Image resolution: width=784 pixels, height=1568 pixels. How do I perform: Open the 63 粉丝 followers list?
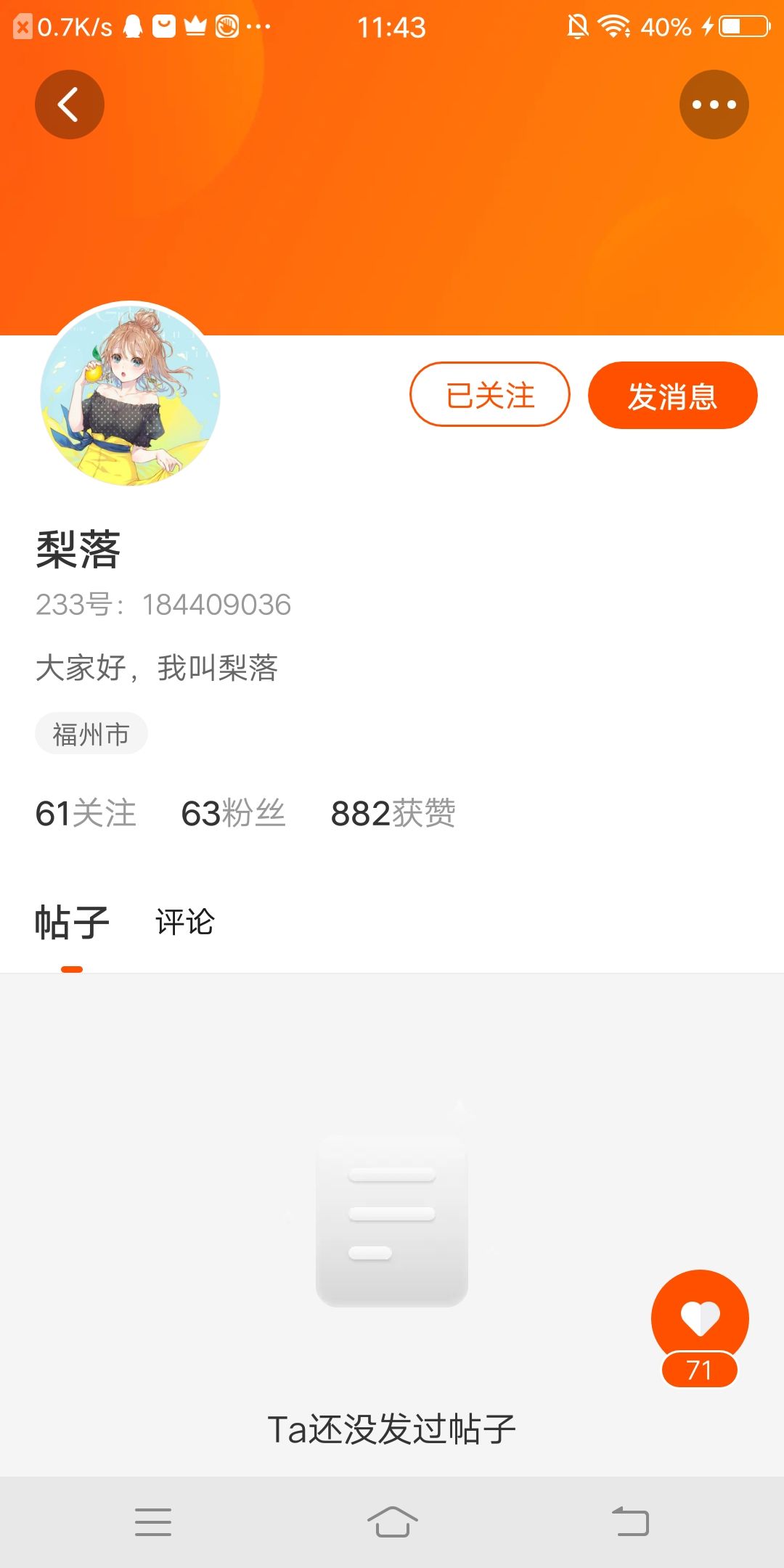(233, 813)
